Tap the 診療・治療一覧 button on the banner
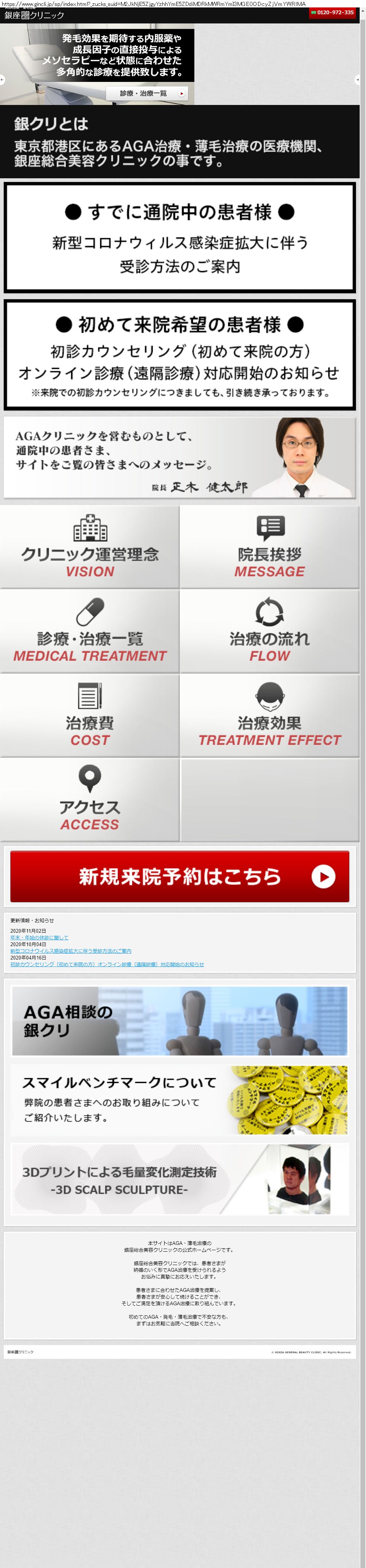Viewport: 366px width, 1568px height. [x=147, y=93]
